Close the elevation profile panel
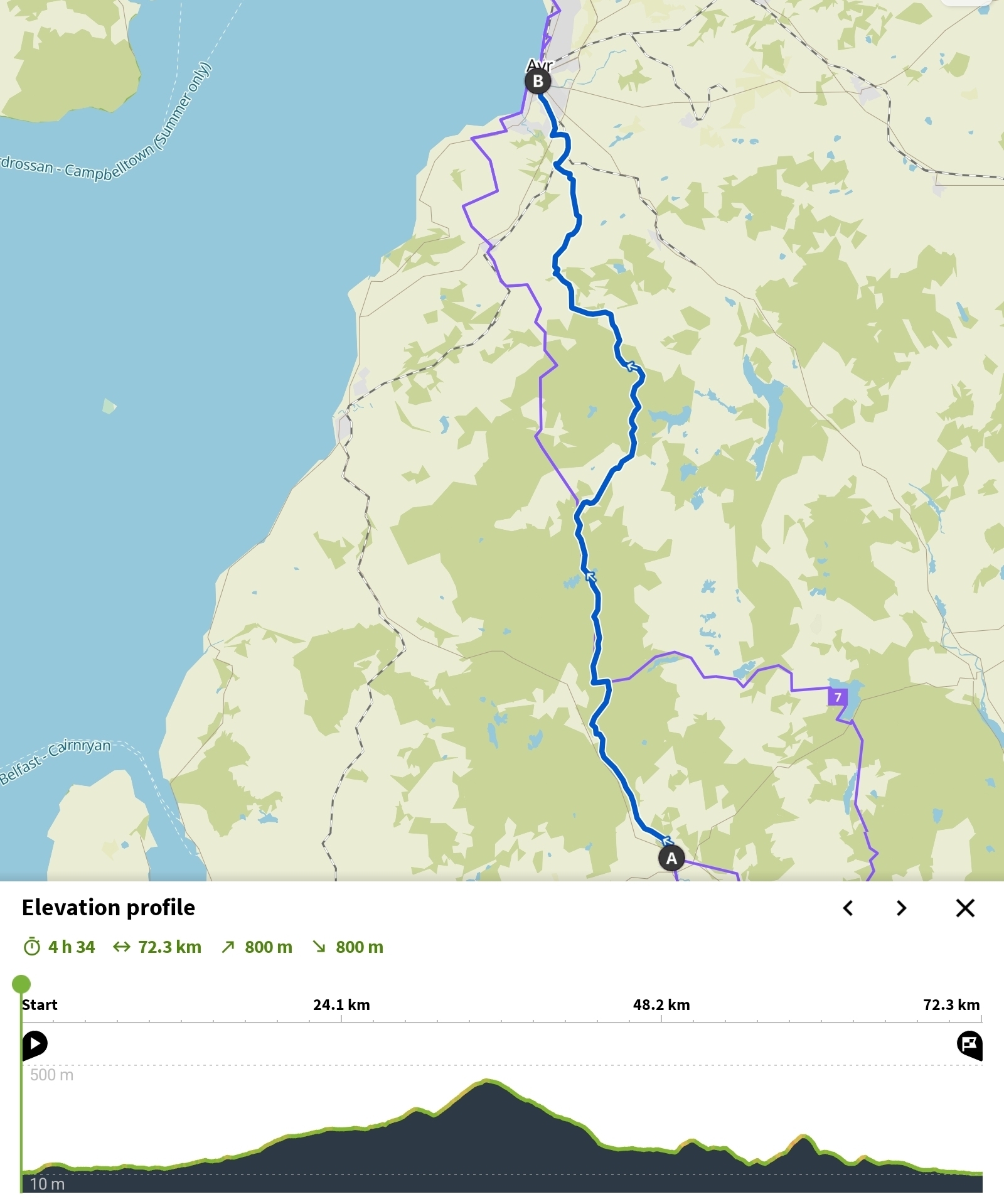This screenshot has width=1004, height=1204. 965,908
